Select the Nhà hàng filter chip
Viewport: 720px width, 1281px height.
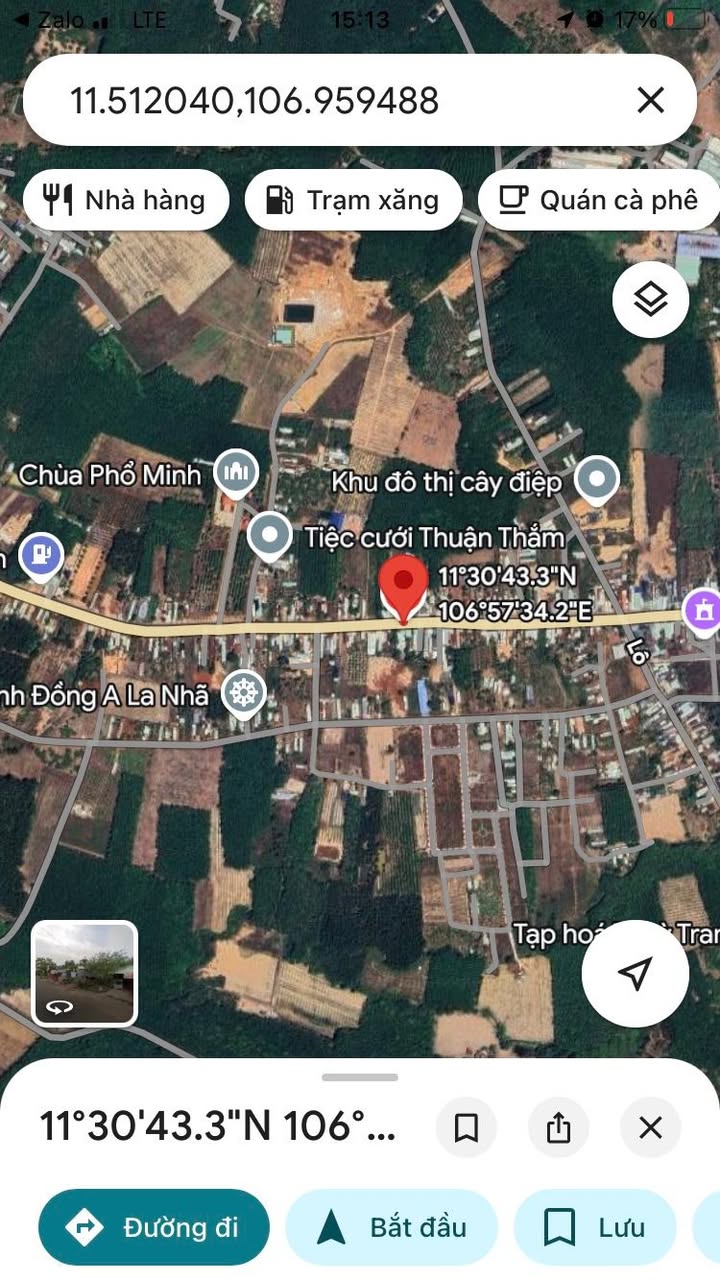click(126, 200)
